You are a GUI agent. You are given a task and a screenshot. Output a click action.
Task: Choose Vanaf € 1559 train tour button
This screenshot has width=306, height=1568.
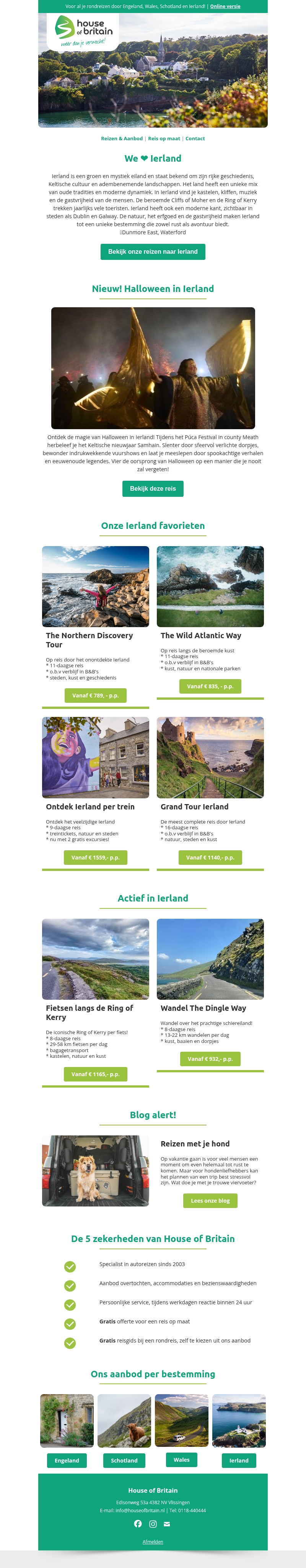[96, 857]
